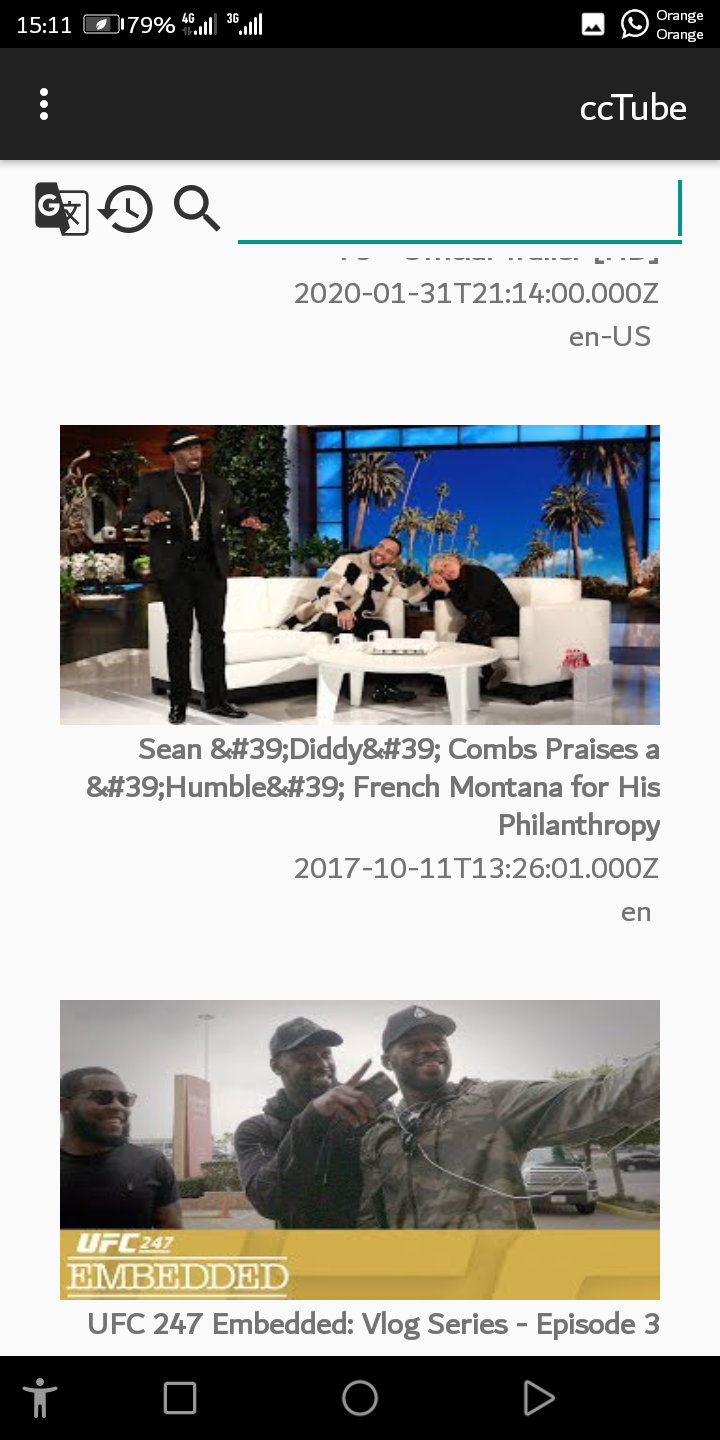Focus the search text field
The width and height of the screenshot is (720, 1440).
[x=459, y=209]
